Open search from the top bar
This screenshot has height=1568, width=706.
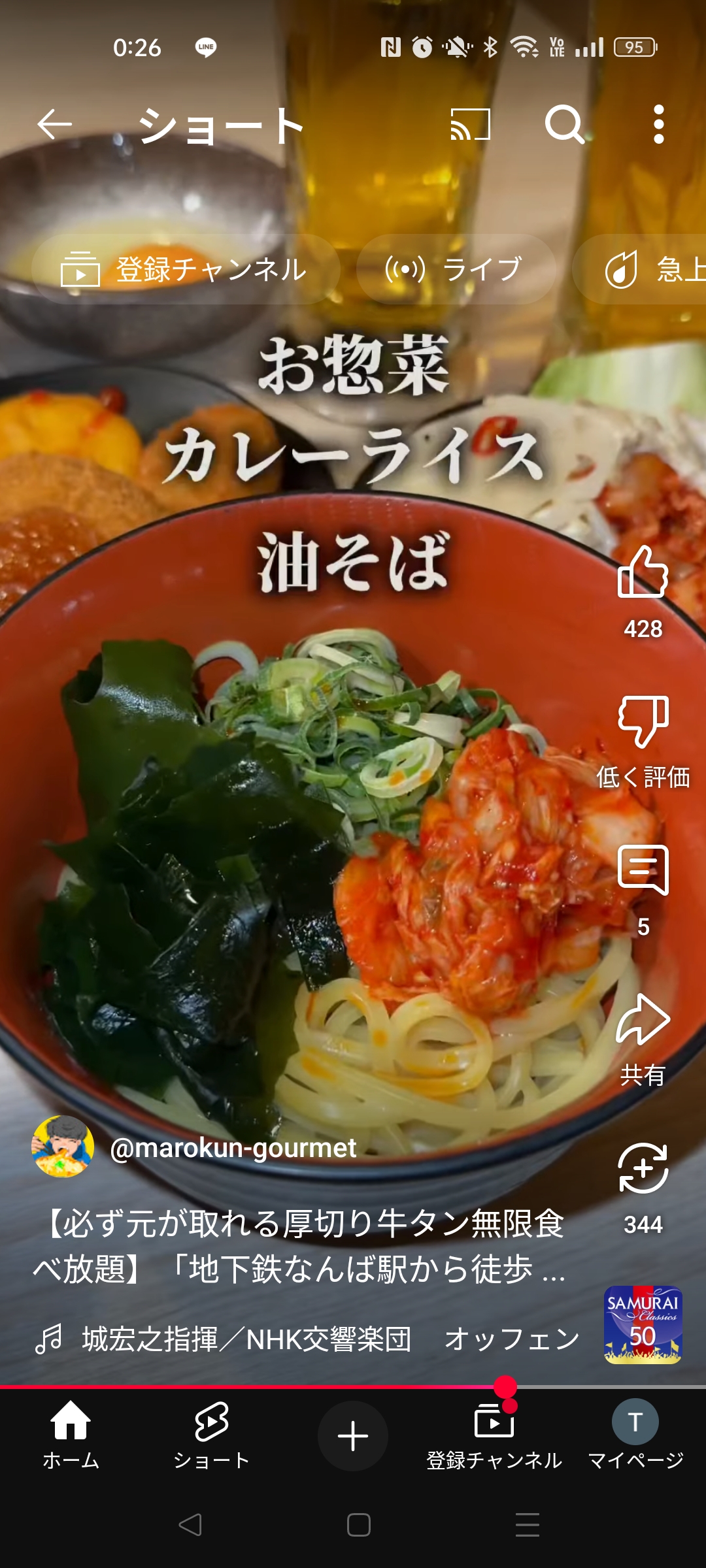pos(565,124)
